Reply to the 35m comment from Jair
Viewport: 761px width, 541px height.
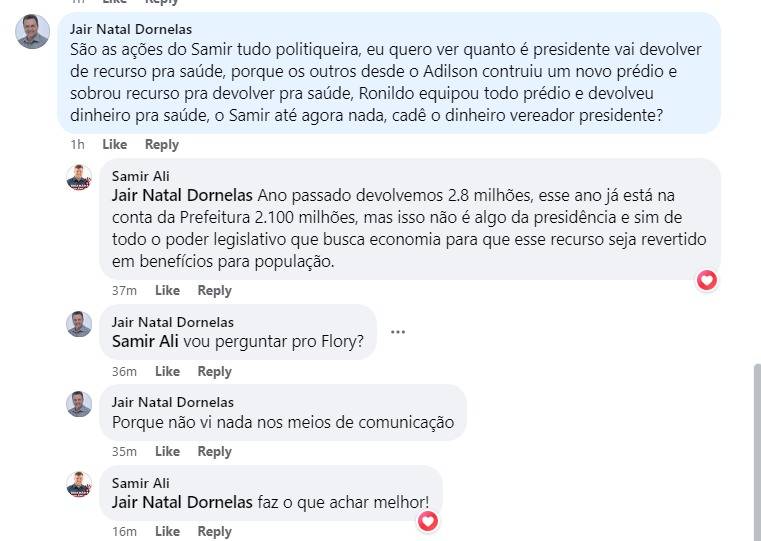point(215,452)
